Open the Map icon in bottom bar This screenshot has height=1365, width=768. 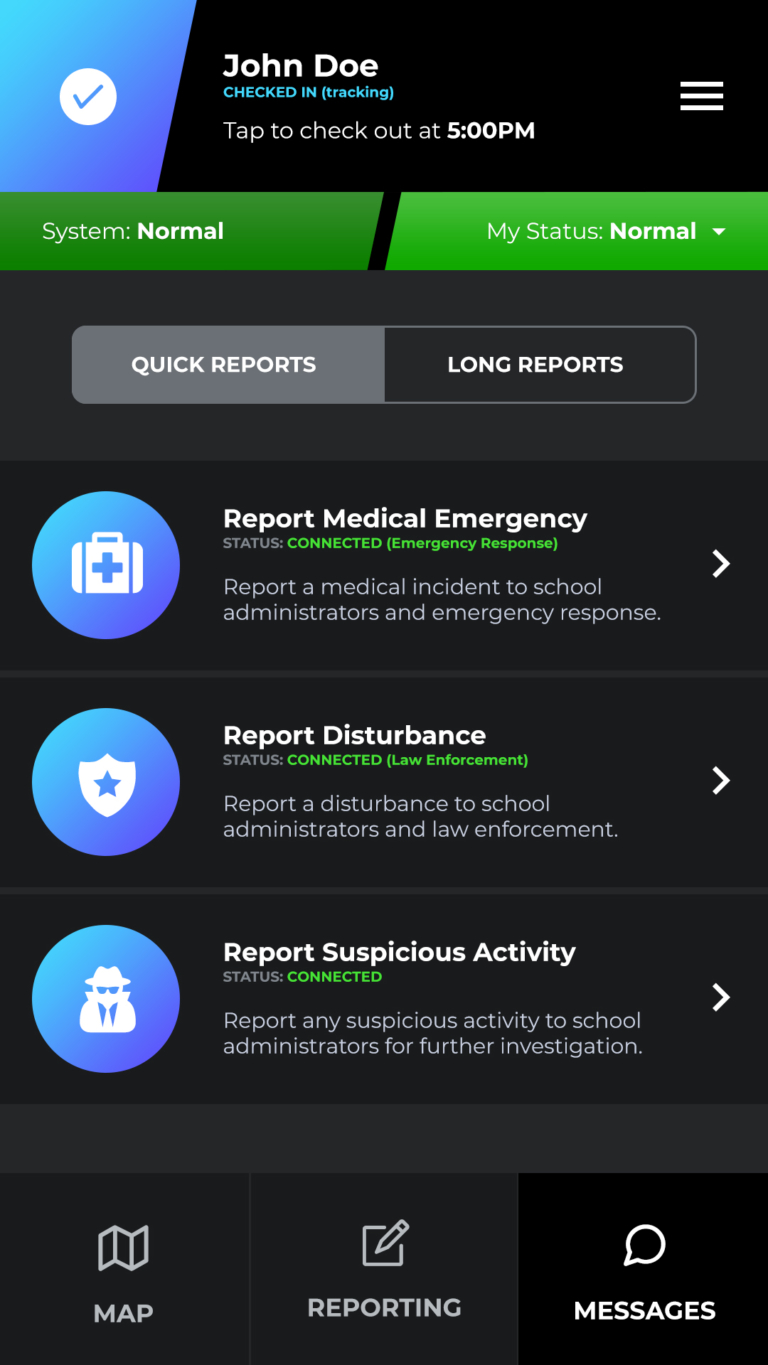(x=123, y=1246)
